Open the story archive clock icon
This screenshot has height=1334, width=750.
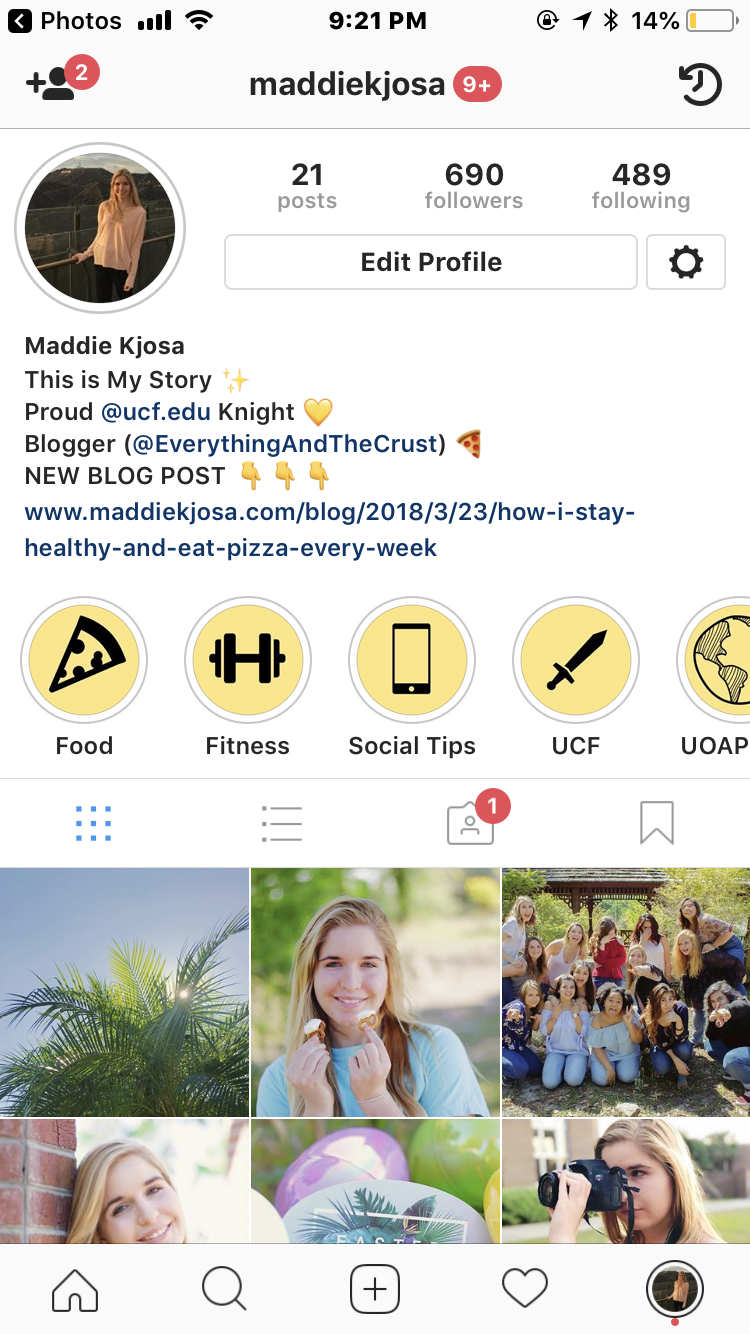click(700, 85)
